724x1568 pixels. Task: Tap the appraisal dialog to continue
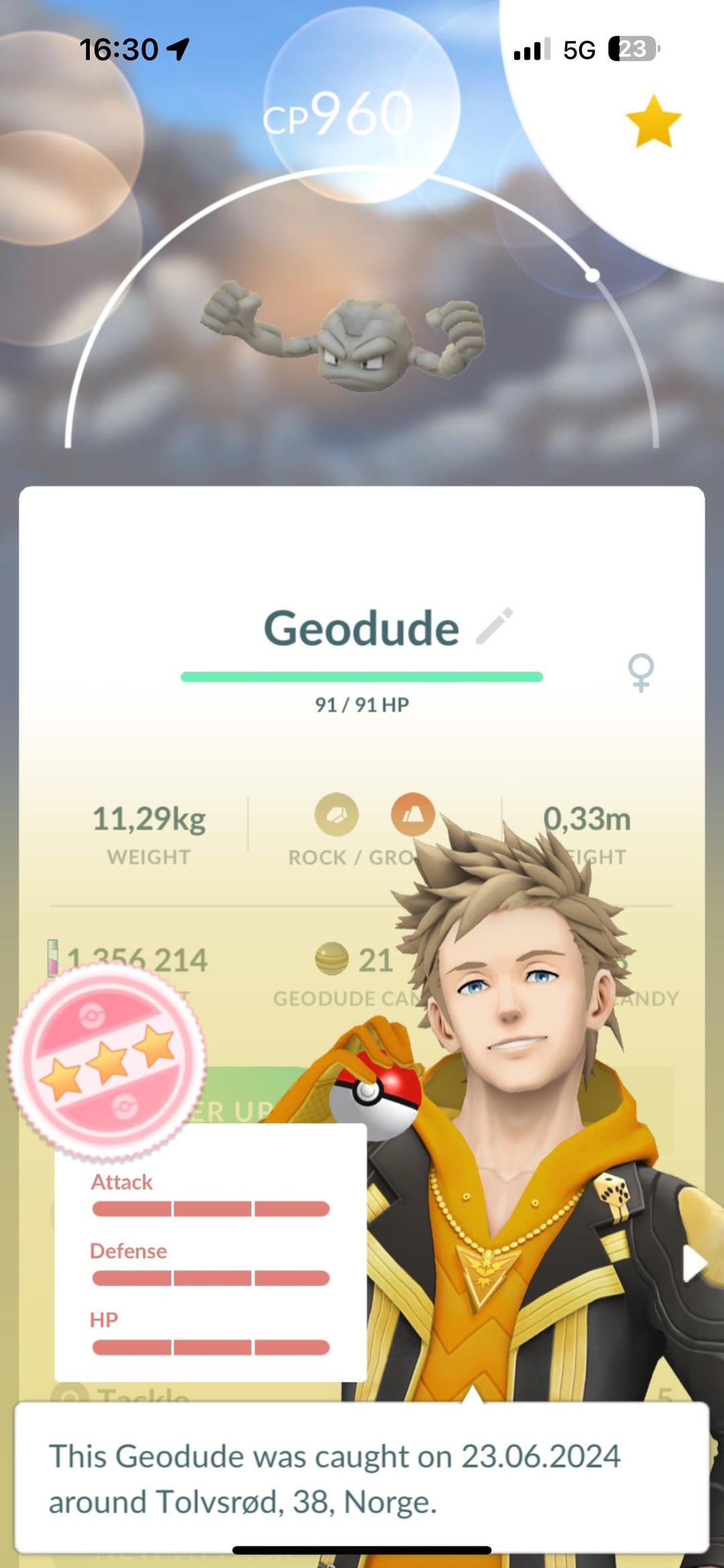pyautogui.click(x=362, y=1477)
